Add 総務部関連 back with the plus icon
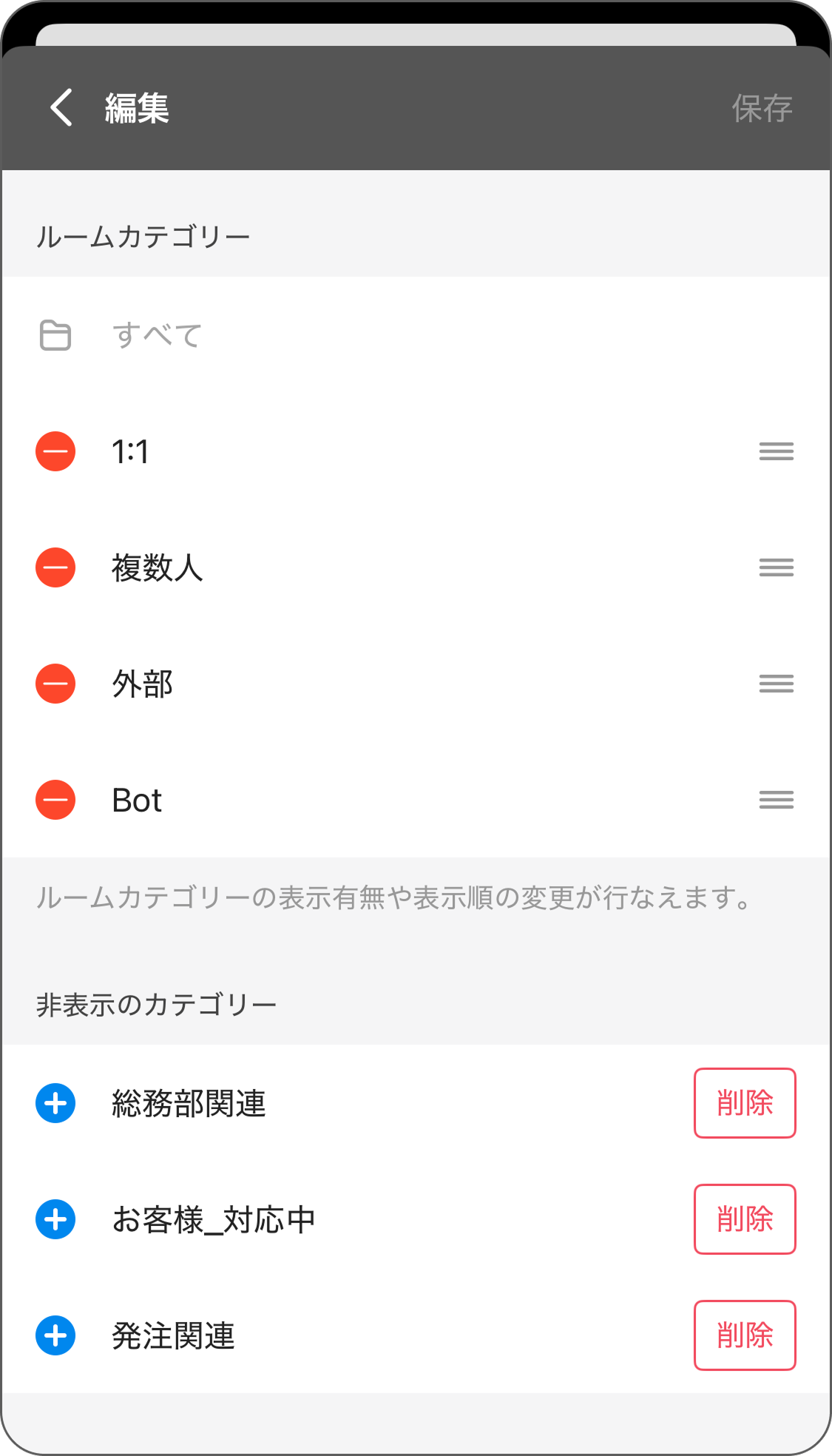832x1456 pixels. click(55, 1103)
